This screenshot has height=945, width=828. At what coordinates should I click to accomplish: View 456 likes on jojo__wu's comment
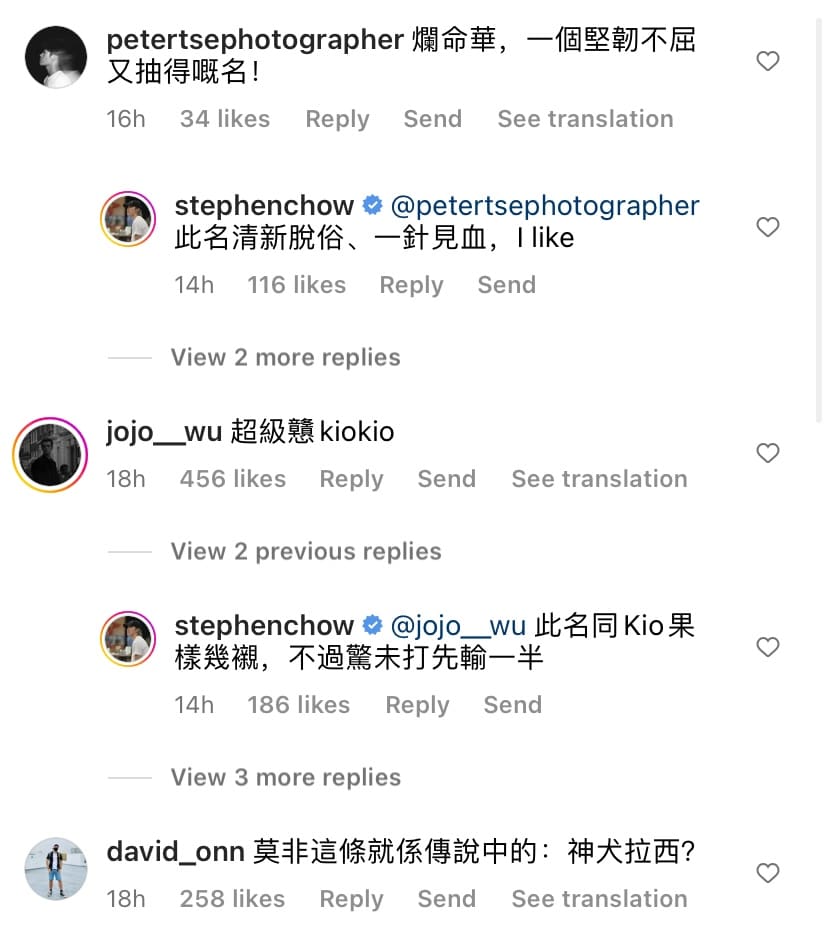[x=232, y=479]
